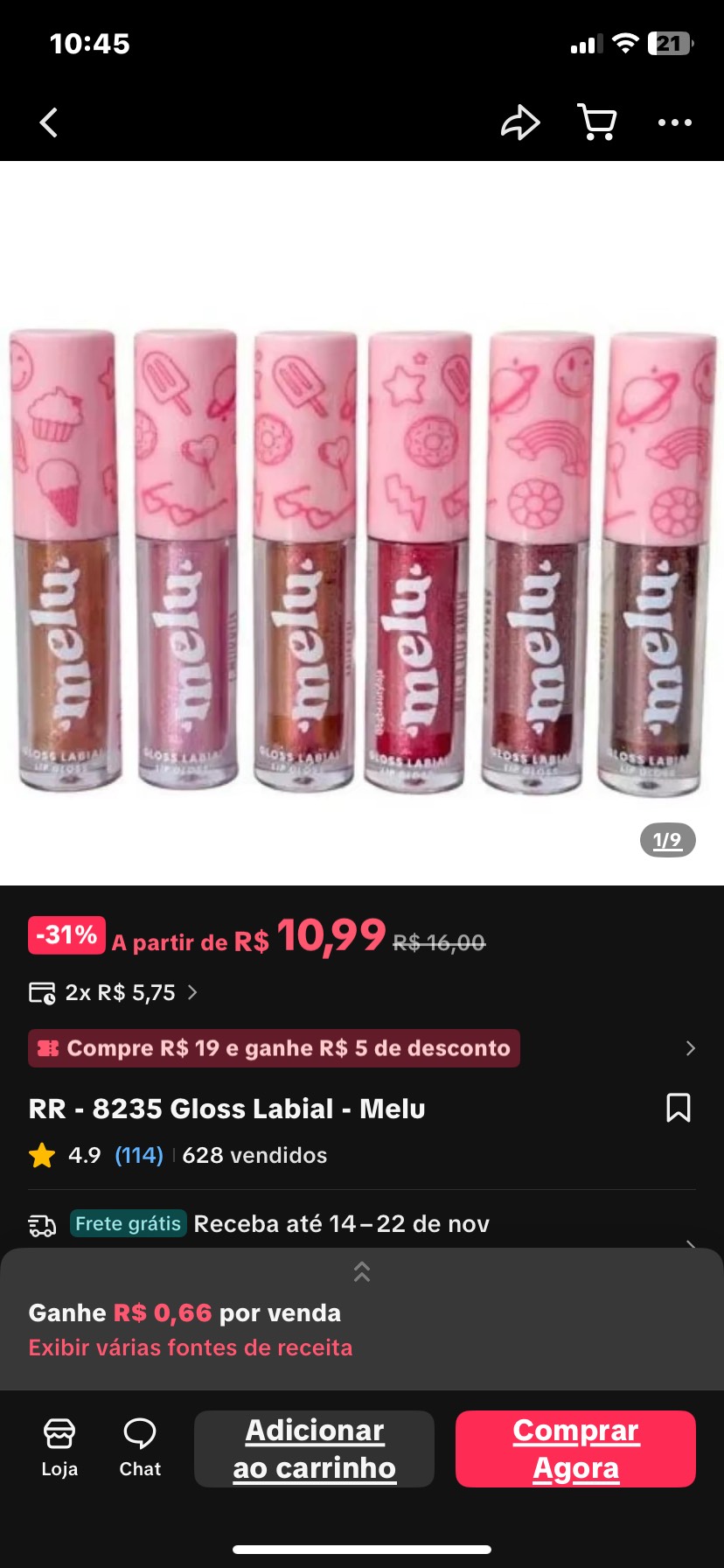Start a Chat with the seller
Image resolution: width=724 pixels, height=1568 pixels.
(x=140, y=1448)
